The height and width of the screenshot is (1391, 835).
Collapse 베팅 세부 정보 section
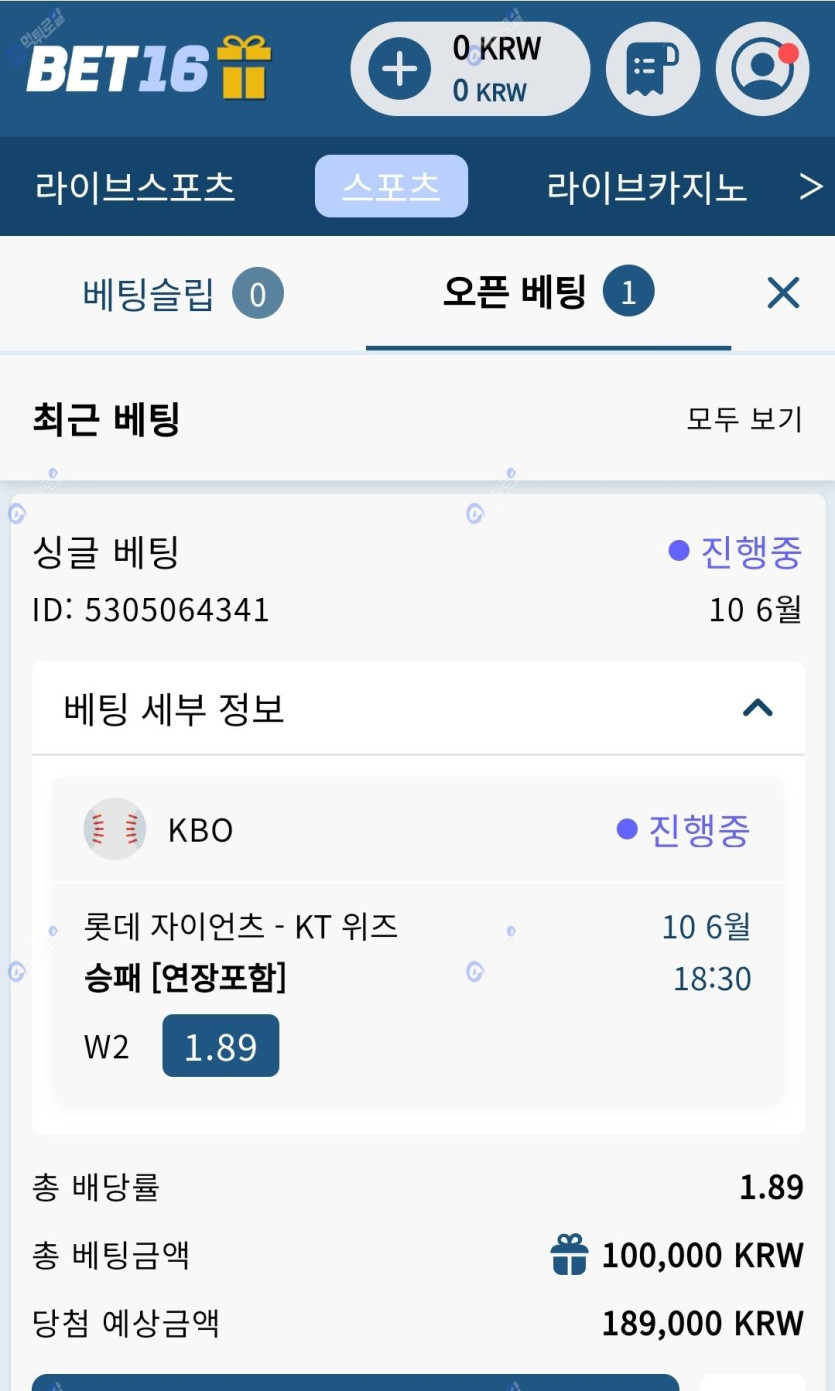[x=758, y=709]
